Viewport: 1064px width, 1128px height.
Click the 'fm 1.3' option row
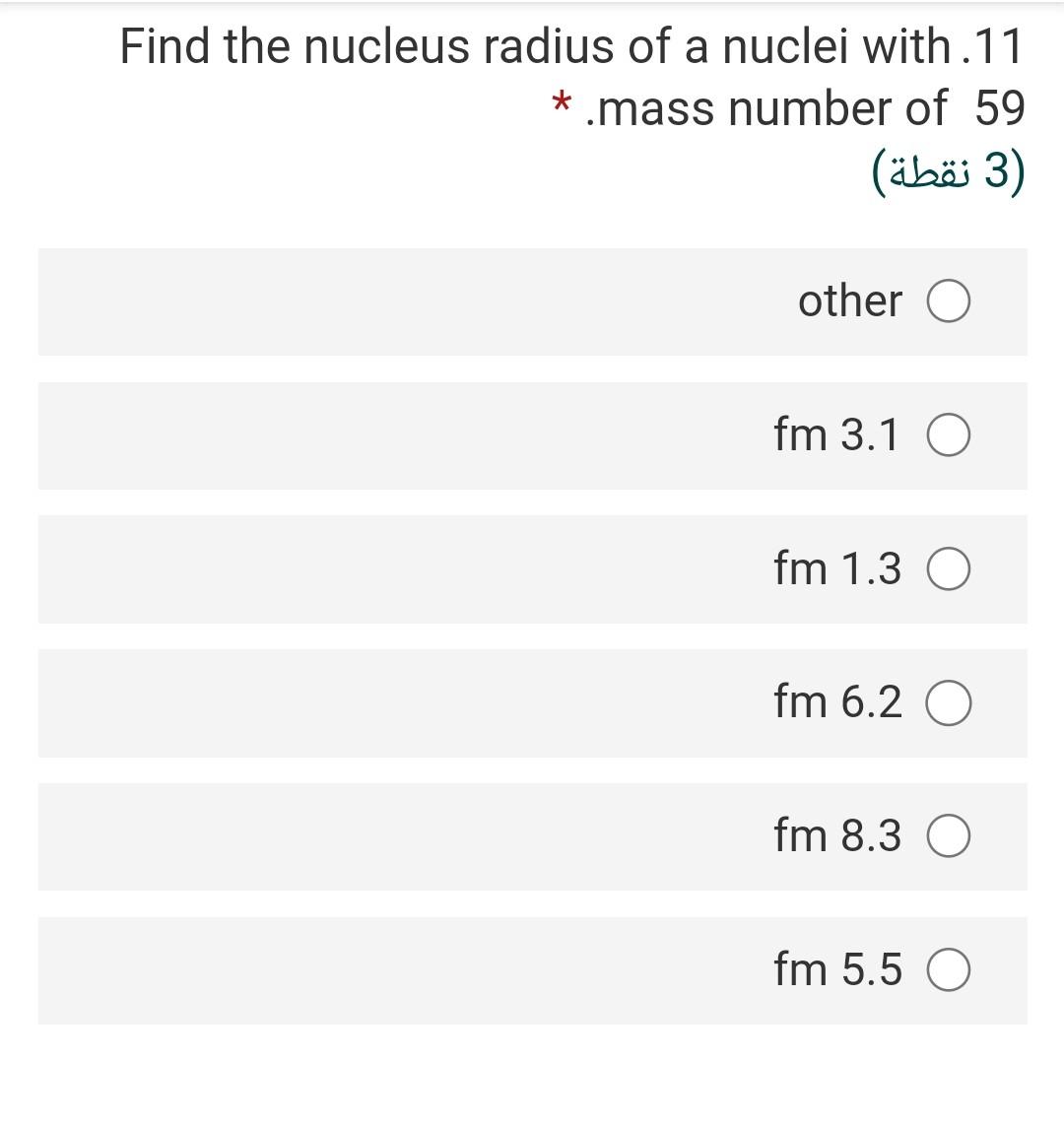[532, 569]
